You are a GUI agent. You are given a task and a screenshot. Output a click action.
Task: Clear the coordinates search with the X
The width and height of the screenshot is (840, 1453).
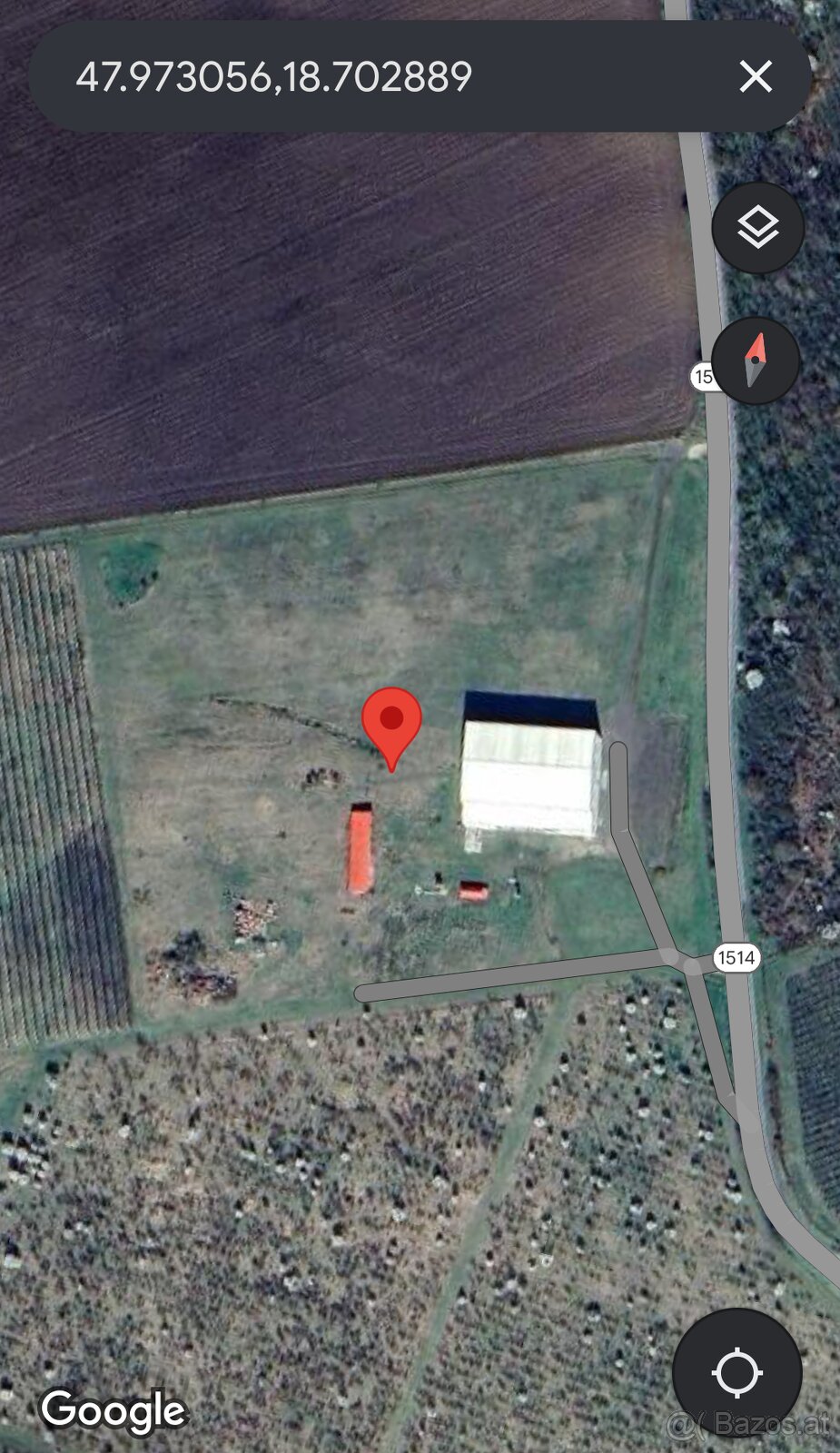[x=756, y=76]
